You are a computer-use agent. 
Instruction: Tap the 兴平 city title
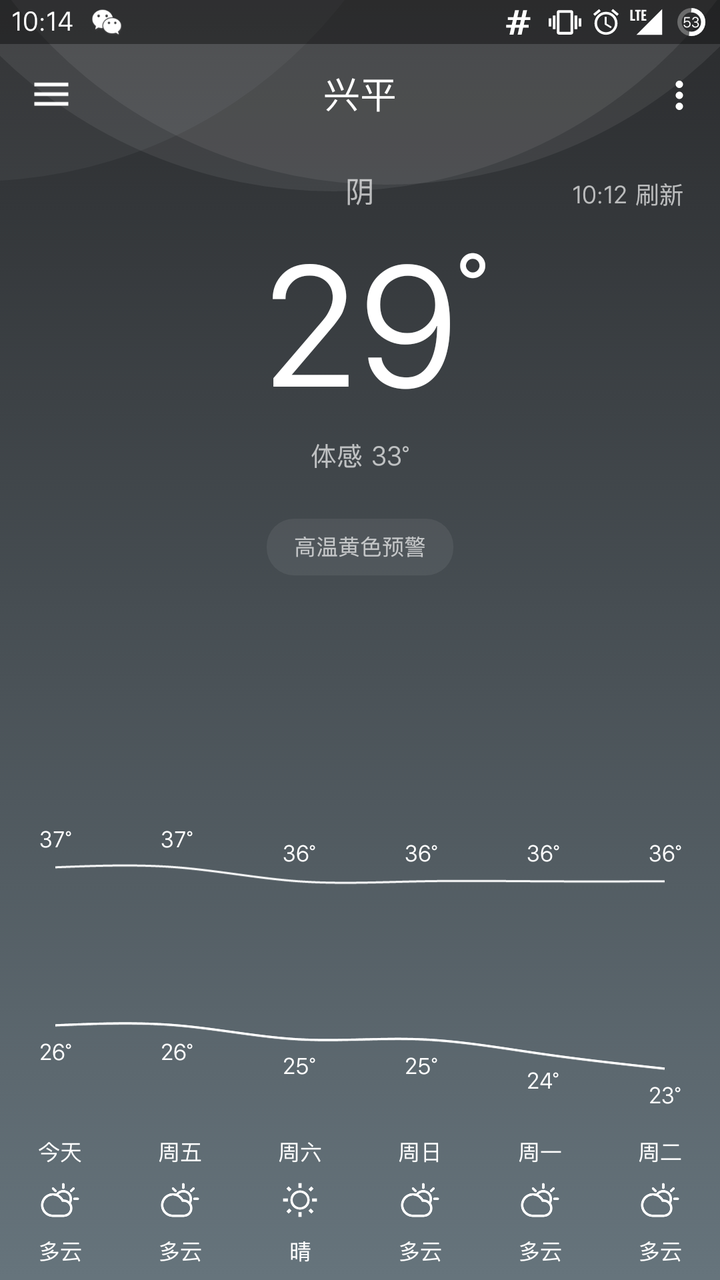point(359,94)
